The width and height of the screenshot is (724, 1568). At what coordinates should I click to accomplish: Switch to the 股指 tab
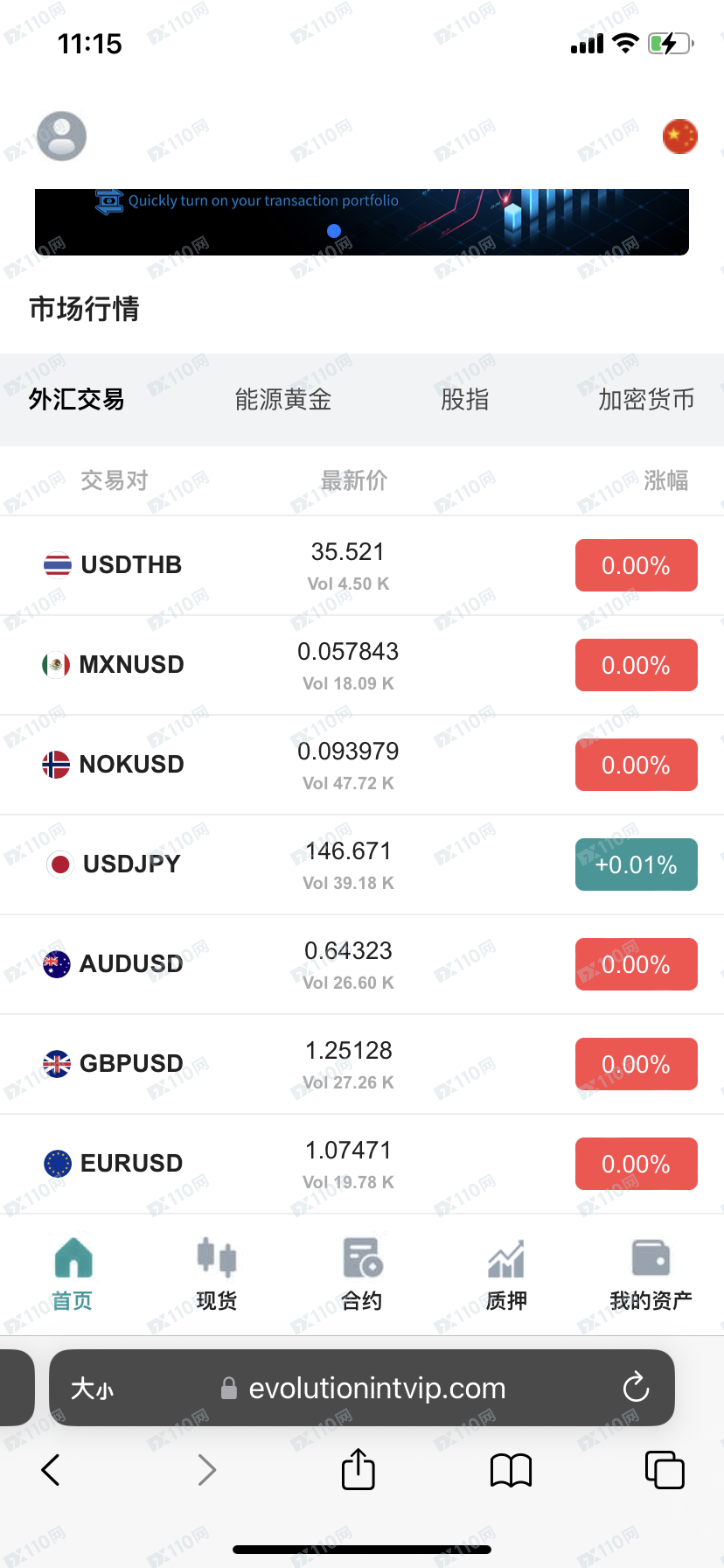tap(464, 400)
